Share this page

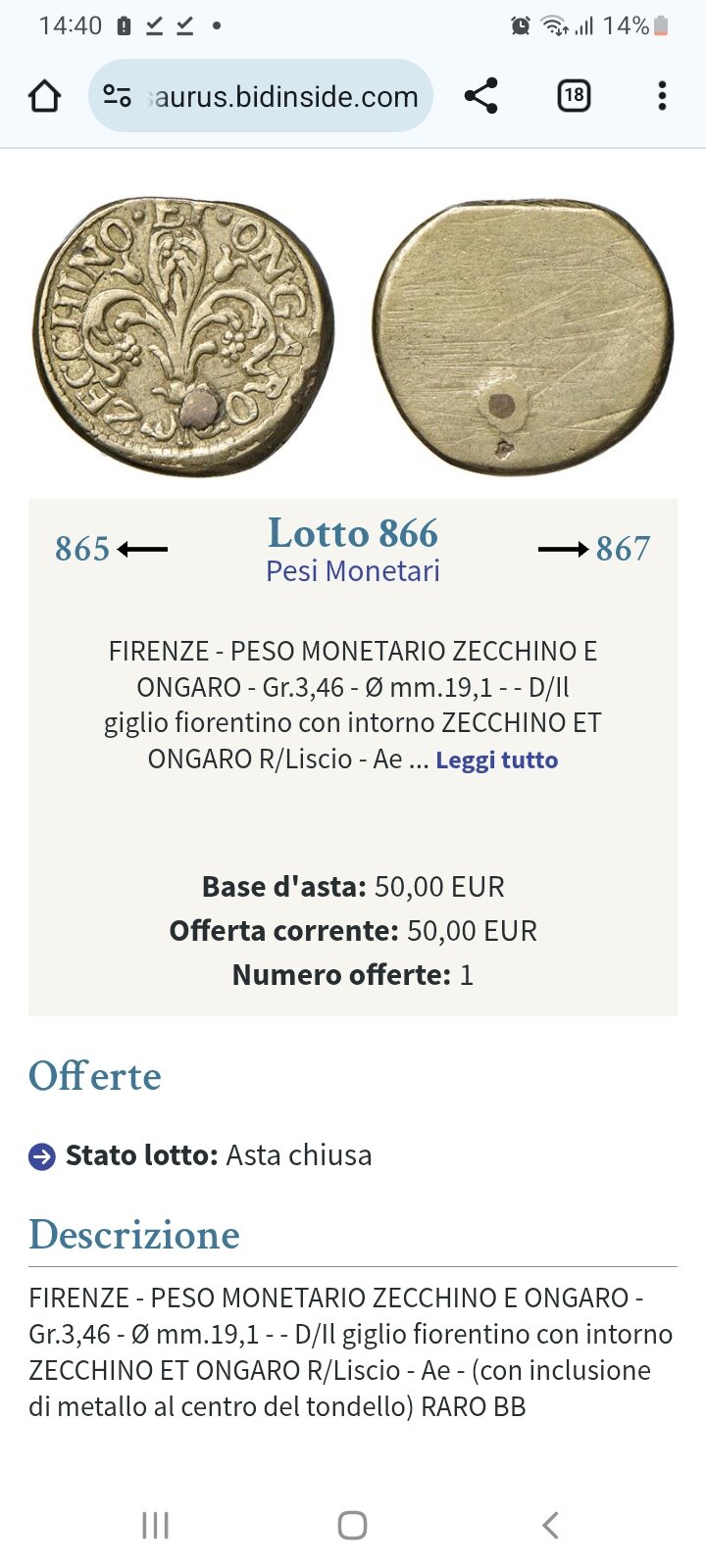480,96
